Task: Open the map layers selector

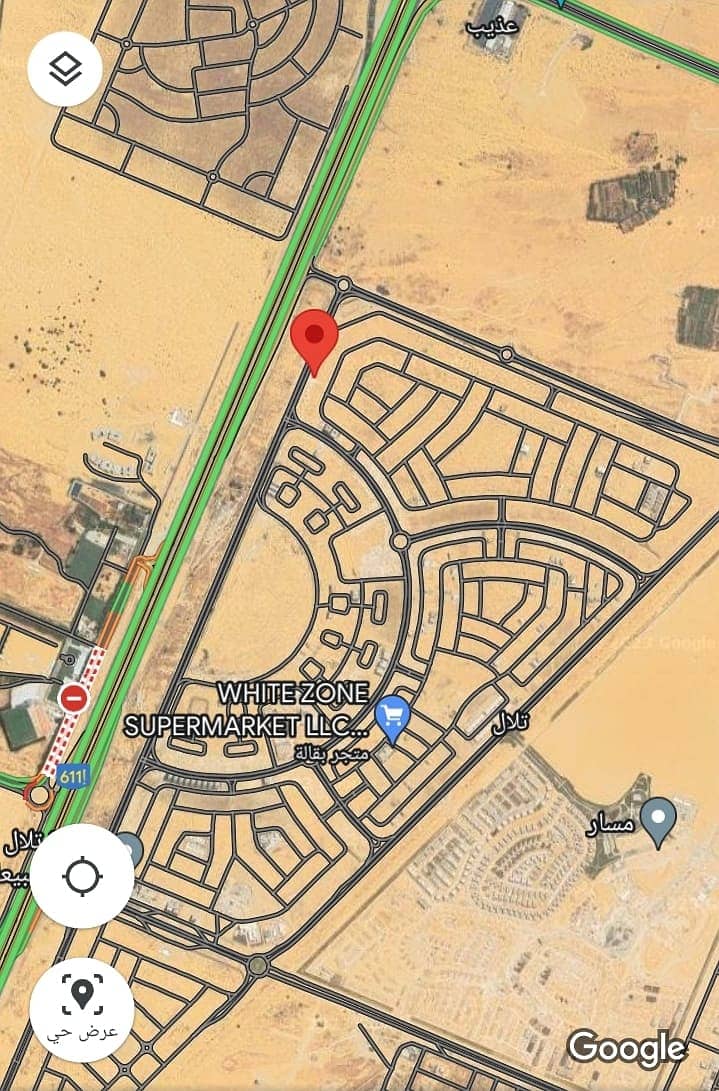Action: (x=65, y=68)
